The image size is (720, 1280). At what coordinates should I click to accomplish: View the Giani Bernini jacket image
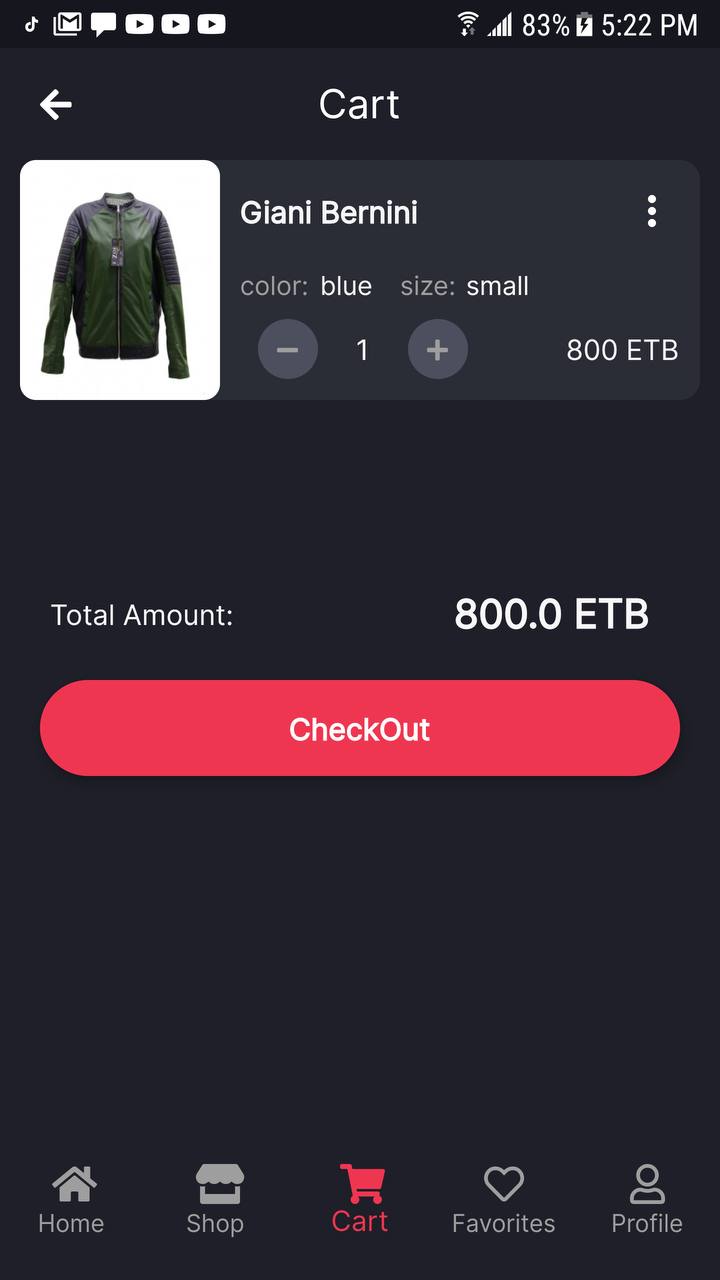pos(120,280)
